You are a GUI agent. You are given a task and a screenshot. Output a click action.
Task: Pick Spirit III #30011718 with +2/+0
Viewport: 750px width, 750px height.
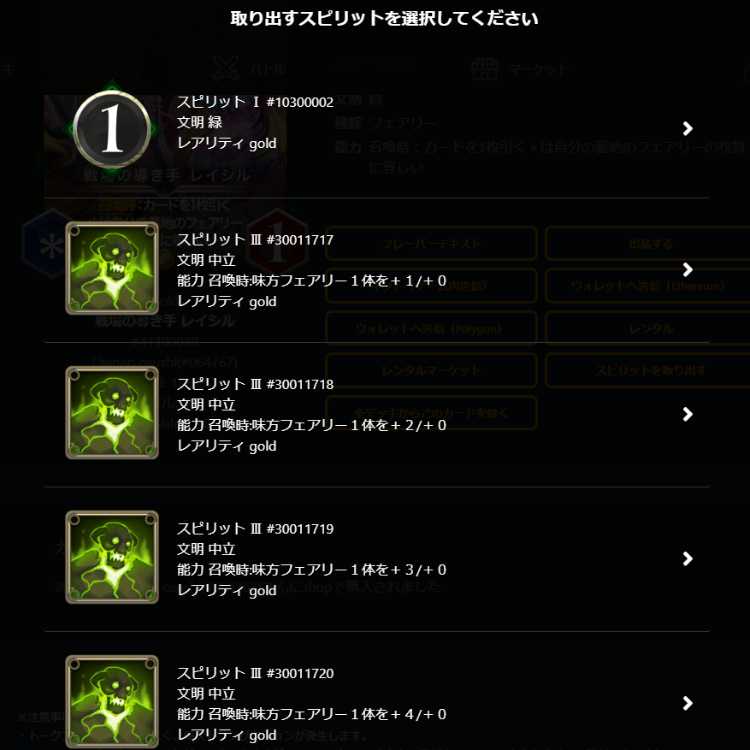376,414
